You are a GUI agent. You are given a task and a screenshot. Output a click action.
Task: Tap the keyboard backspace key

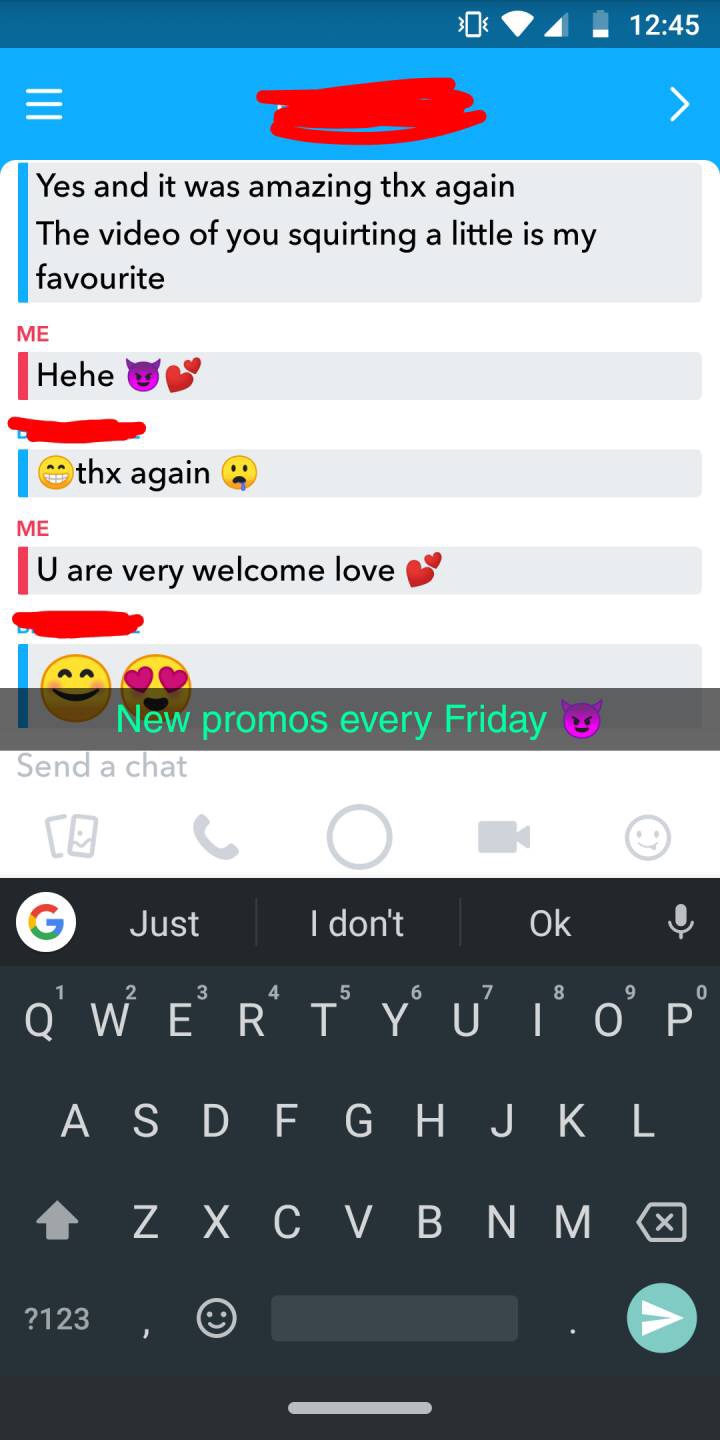[661, 1222]
